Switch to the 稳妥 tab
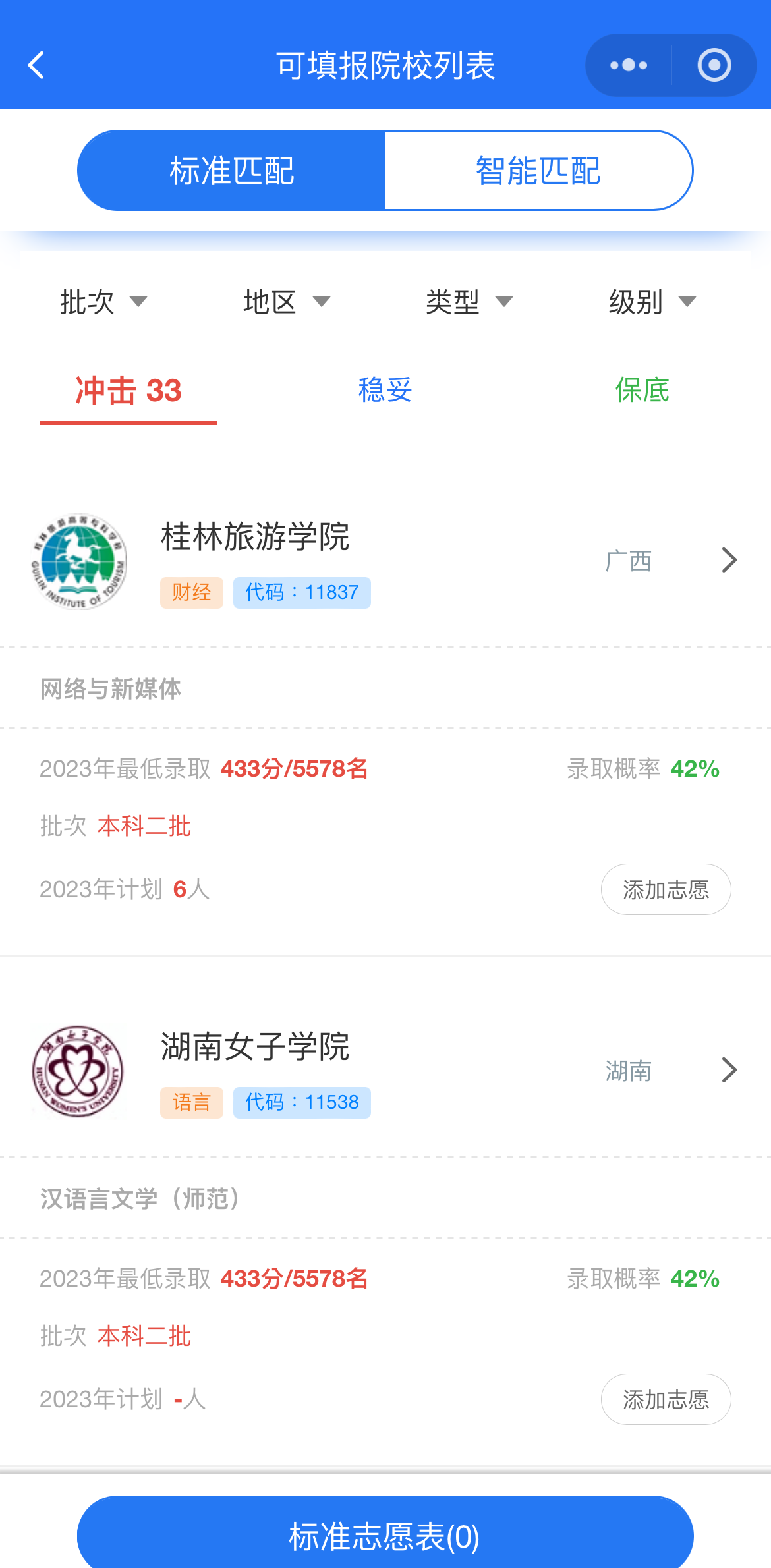Screen dimensions: 771x1568 (385, 390)
